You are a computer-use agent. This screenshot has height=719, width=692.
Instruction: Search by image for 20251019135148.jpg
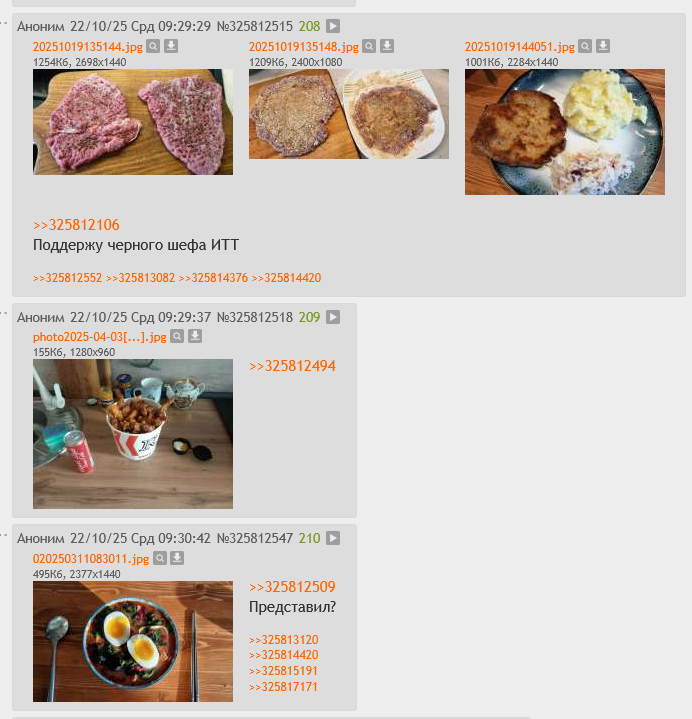click(369, 46)
